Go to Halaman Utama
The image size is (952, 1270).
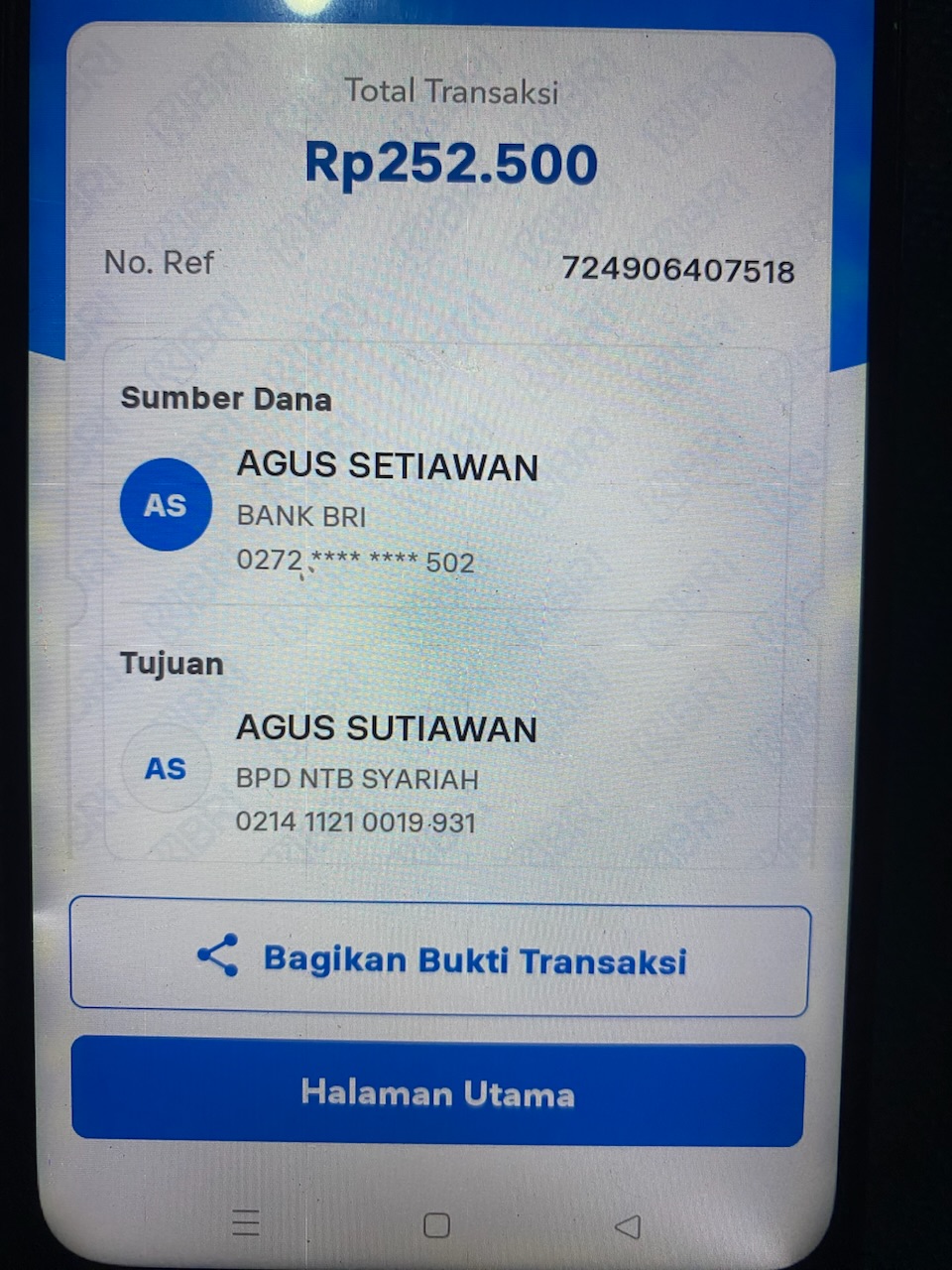437,1094
